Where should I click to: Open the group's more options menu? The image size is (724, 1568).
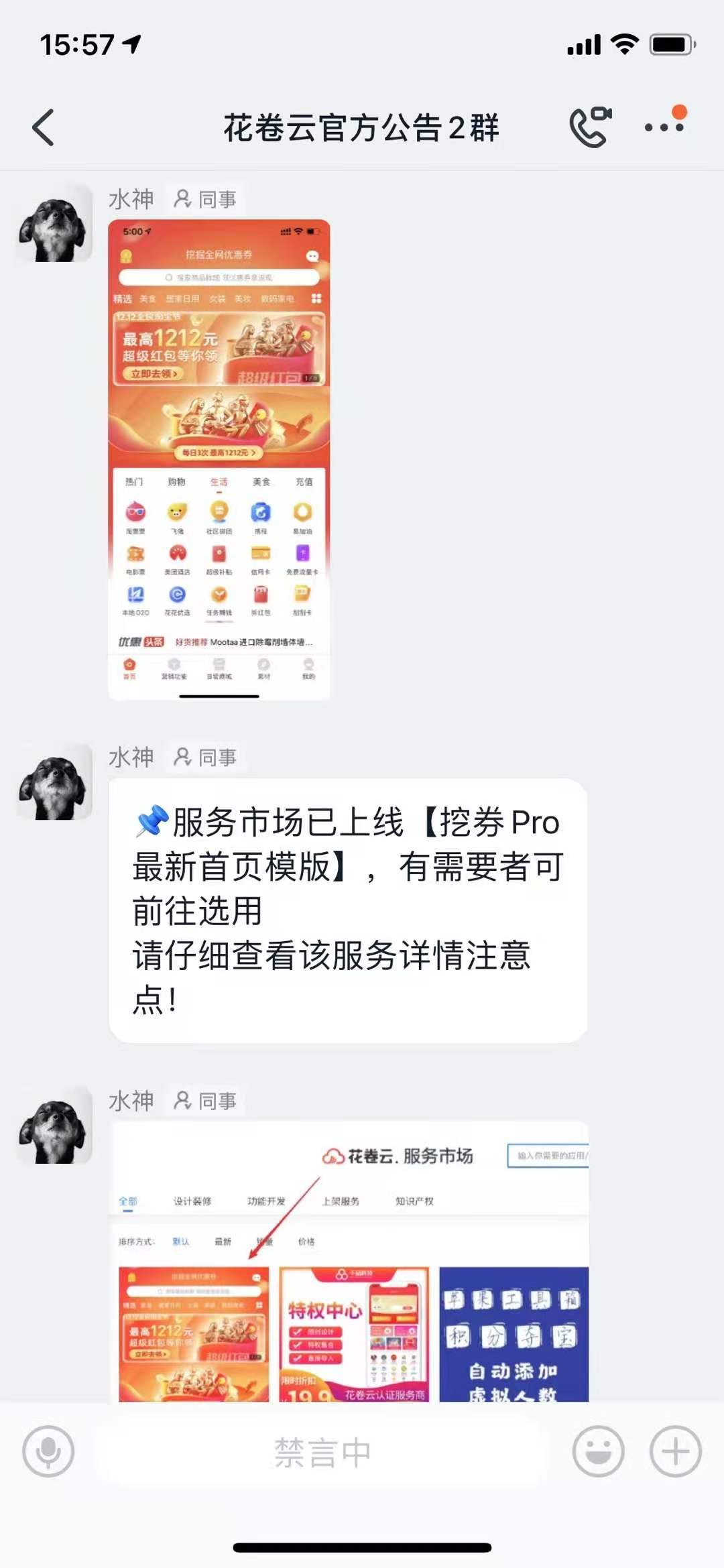664,127
